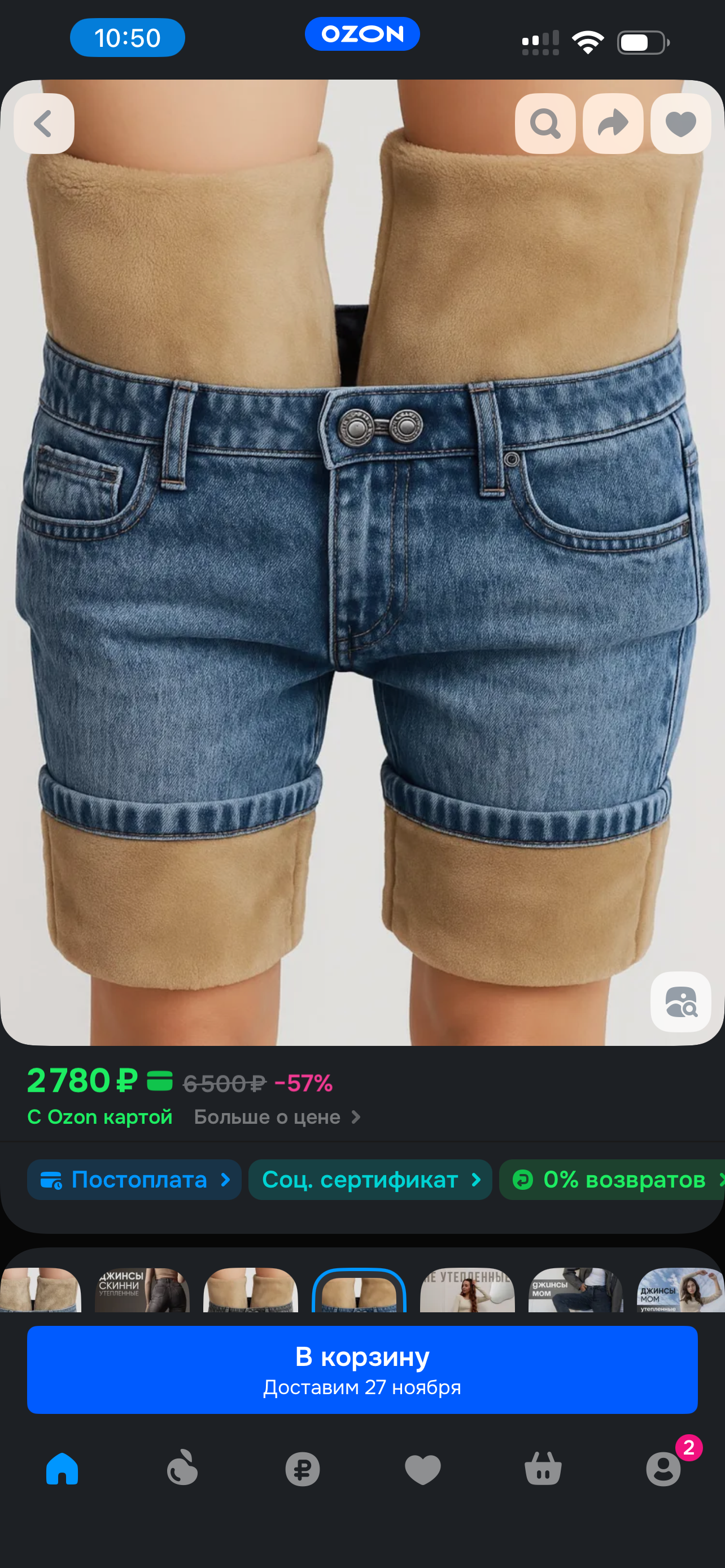Open the Постоплата chip

[x=134, y=1180]
